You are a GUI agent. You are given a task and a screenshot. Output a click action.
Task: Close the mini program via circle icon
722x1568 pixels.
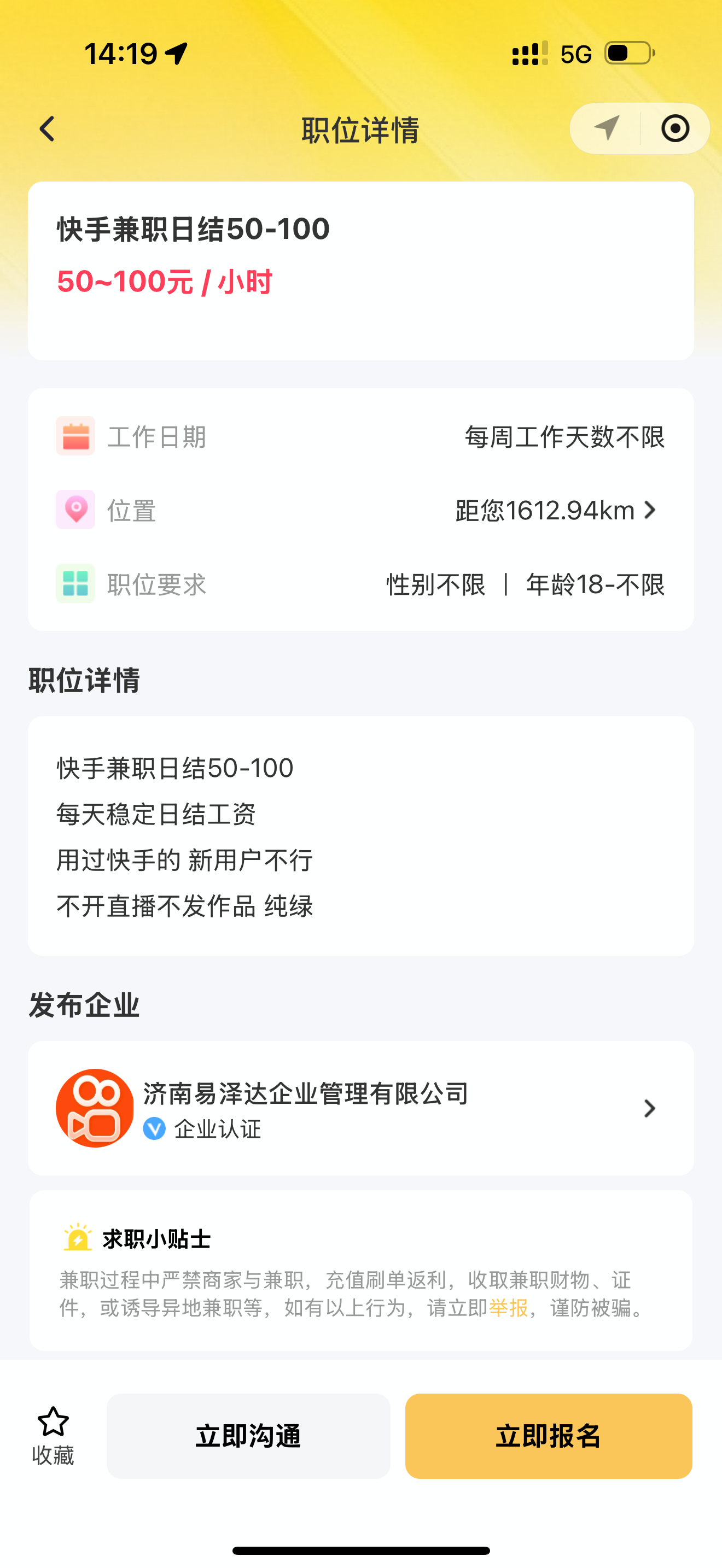[675, 128]
